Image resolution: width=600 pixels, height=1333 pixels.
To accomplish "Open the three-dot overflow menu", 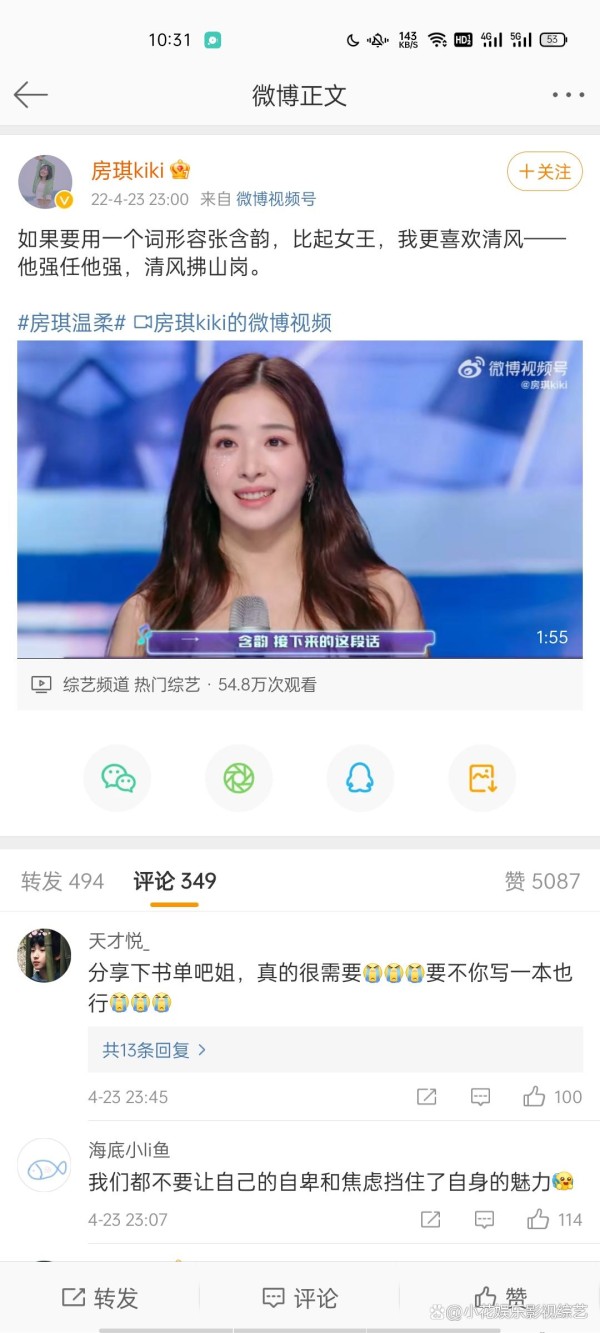I will pyautogui.click(x=568, y=95).
